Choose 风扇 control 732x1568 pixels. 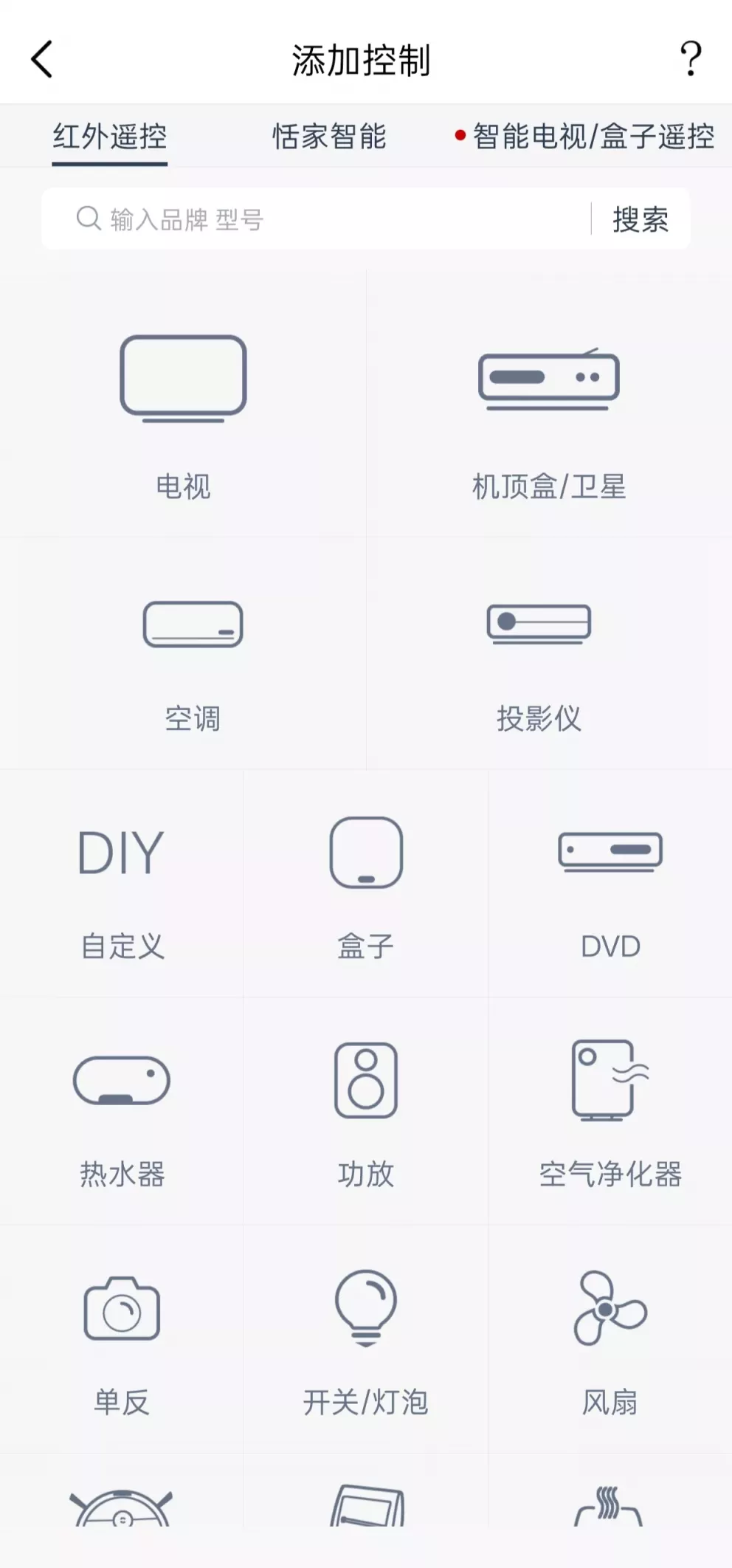[610, 1340]
